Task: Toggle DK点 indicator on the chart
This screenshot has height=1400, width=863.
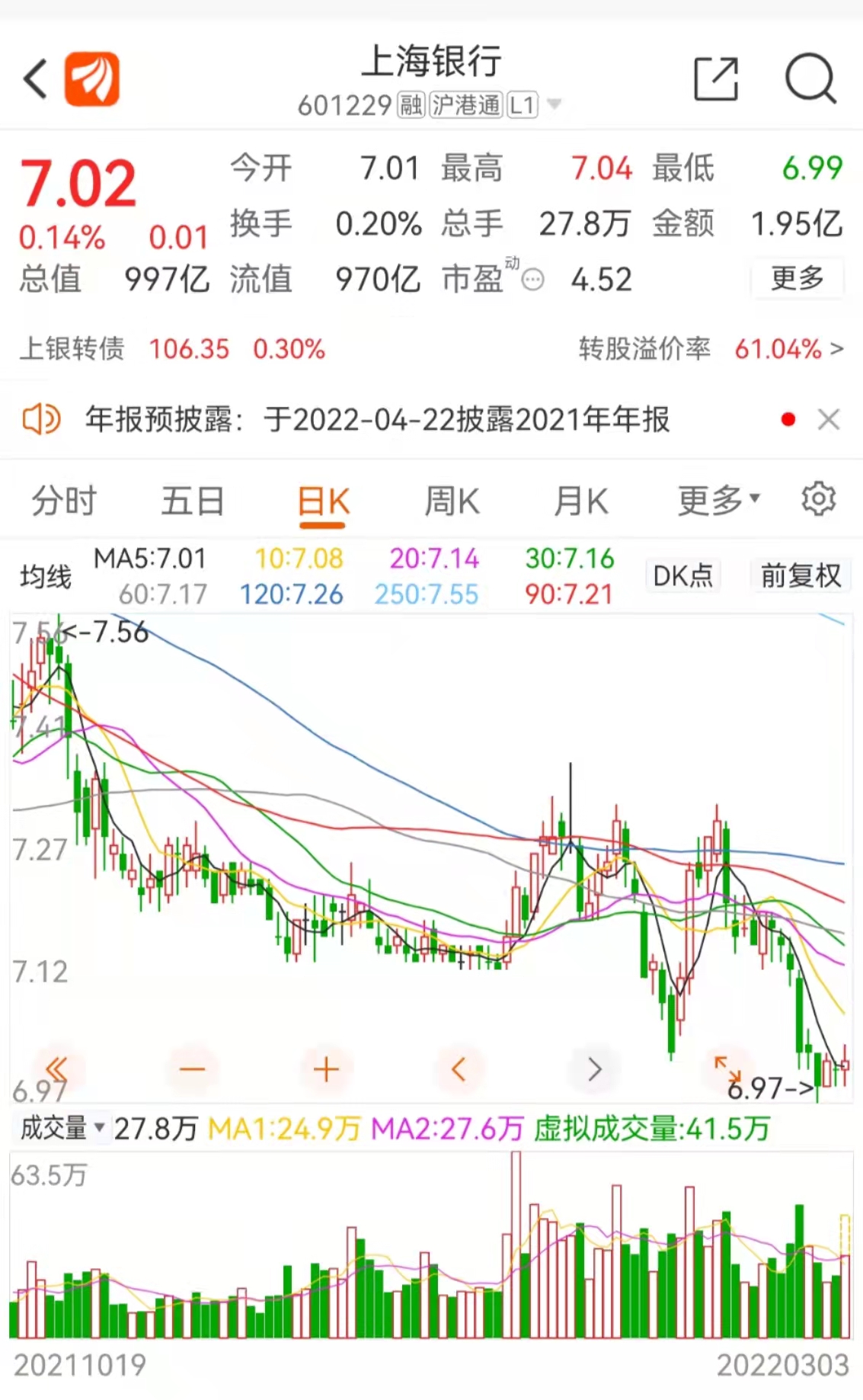Action: click(x=682, y=575)
